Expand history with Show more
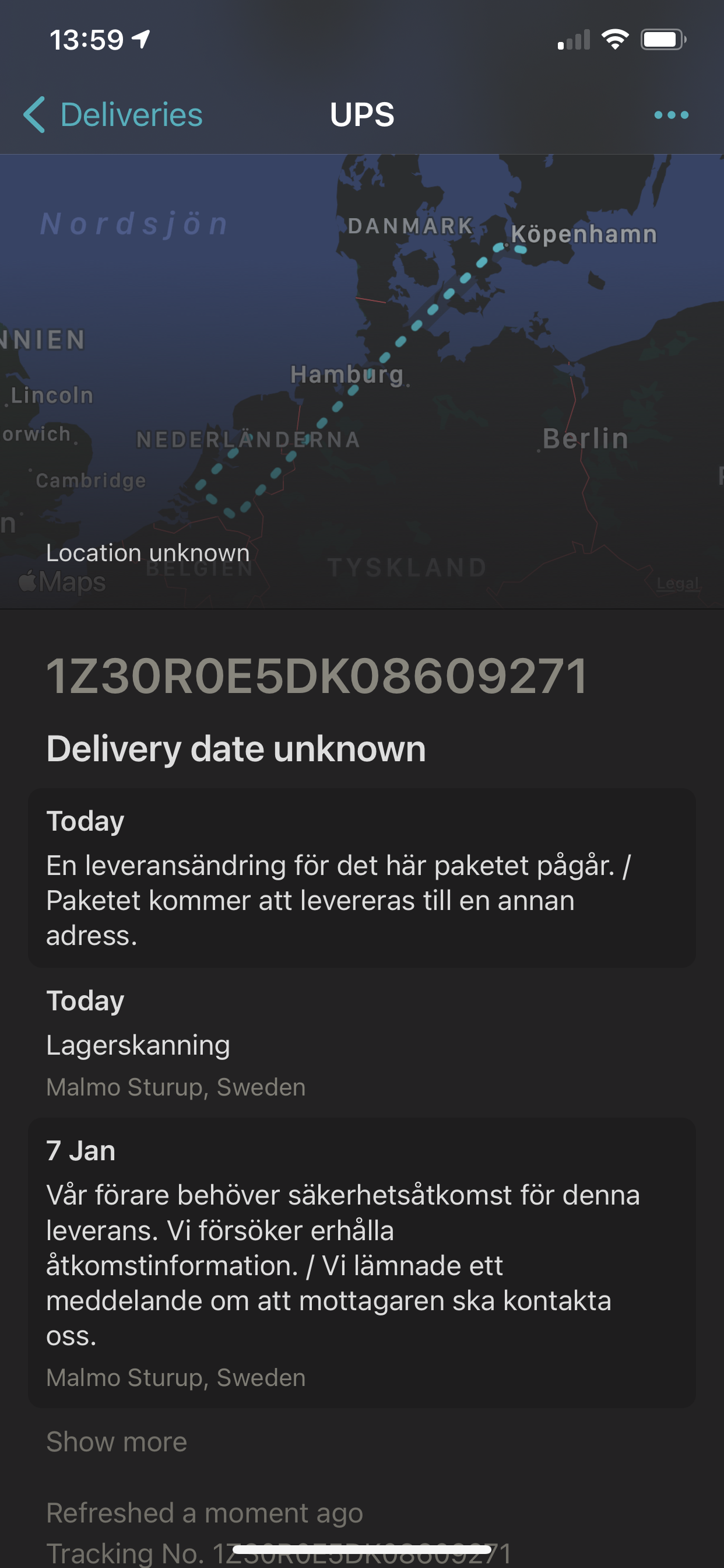724x1568 pixels. pyautogui.click(x=117, y=1441)
